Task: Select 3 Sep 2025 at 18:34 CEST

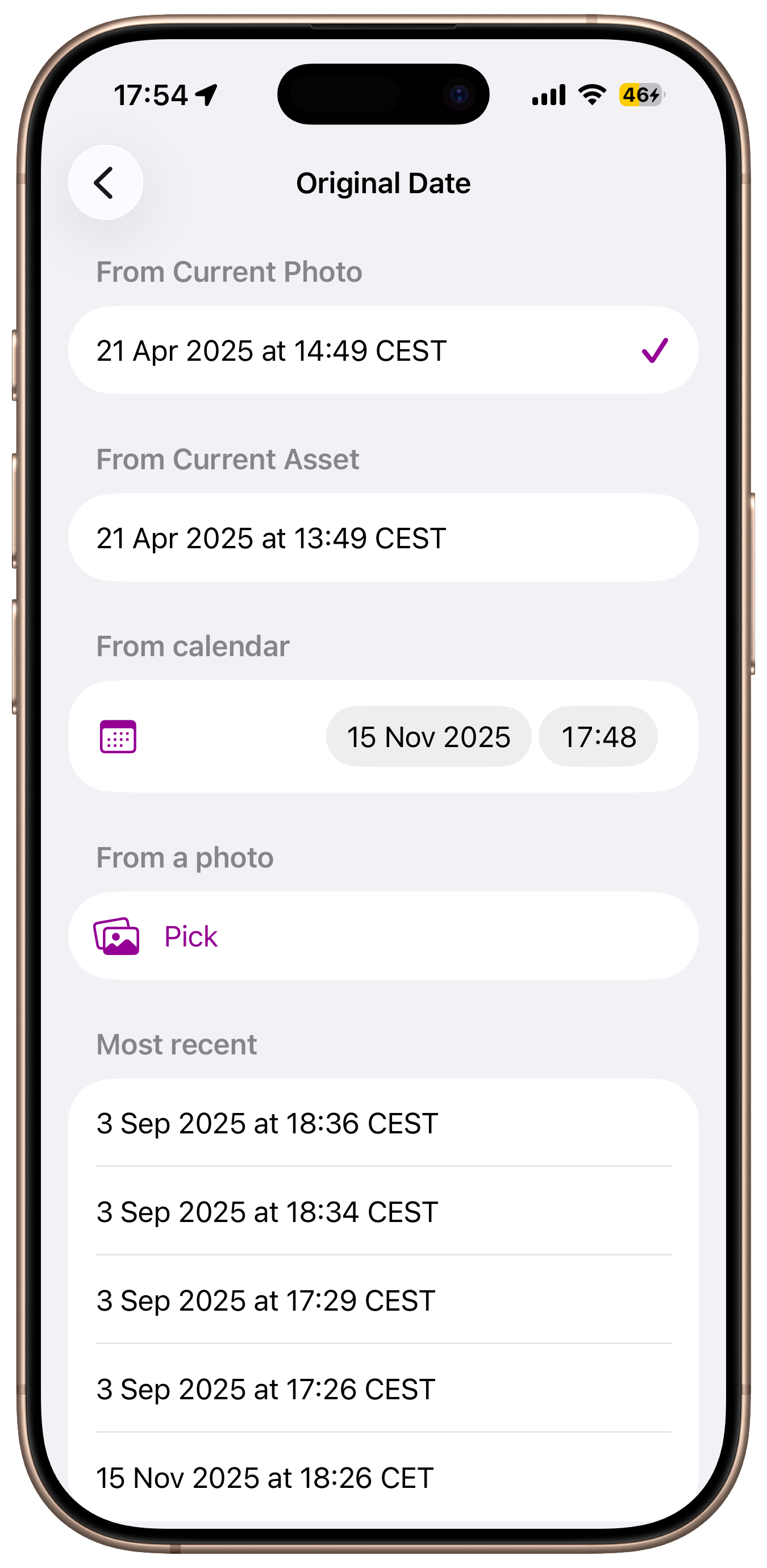Action: tap(383, 1212)
